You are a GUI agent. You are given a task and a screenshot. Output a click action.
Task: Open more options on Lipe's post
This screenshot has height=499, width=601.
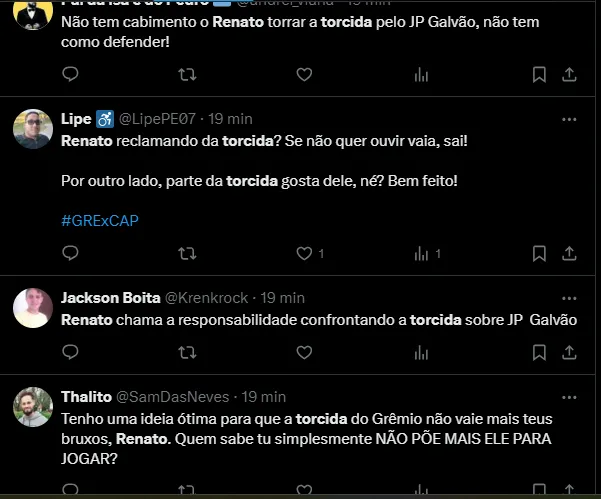(x=569, y=118)
